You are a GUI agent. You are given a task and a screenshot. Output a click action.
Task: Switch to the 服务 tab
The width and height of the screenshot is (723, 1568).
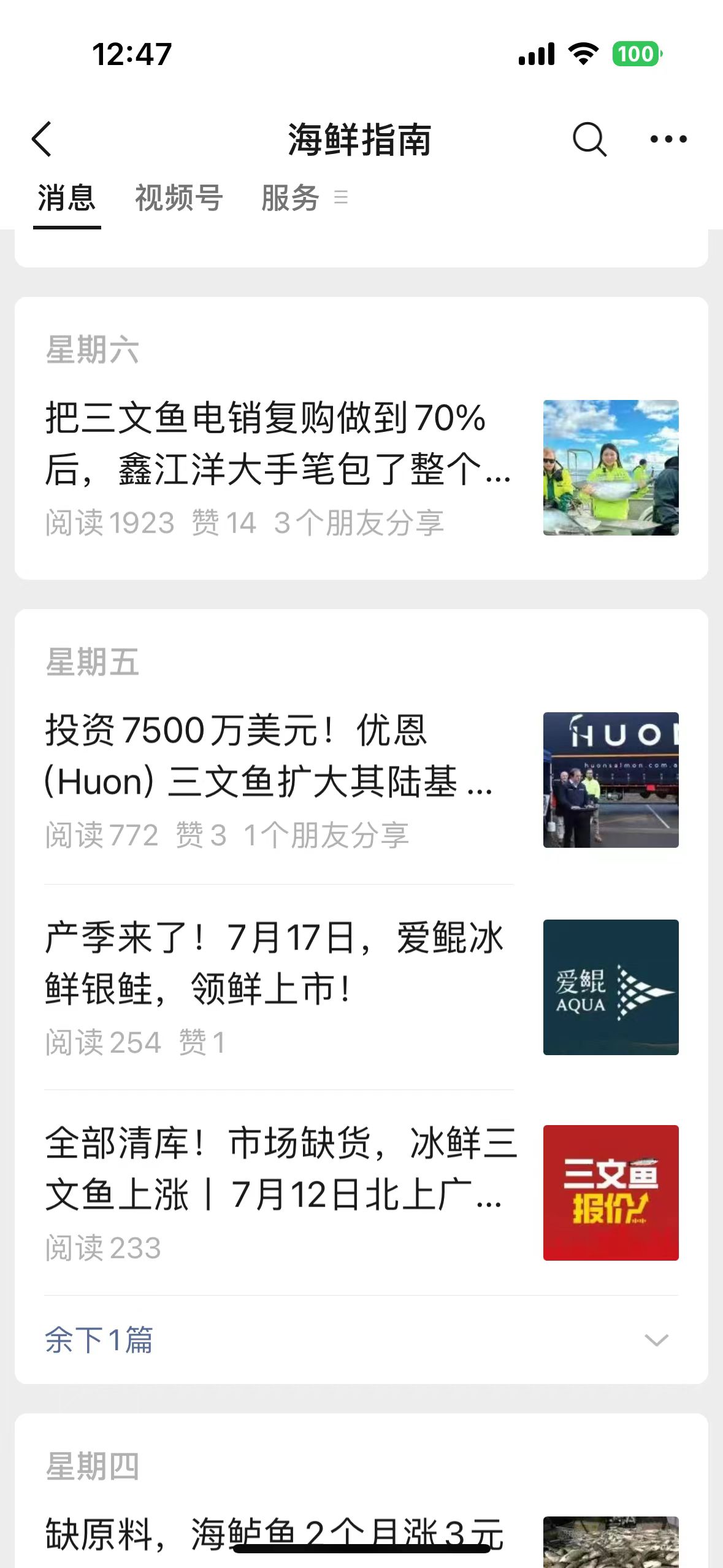coord(291,198)
